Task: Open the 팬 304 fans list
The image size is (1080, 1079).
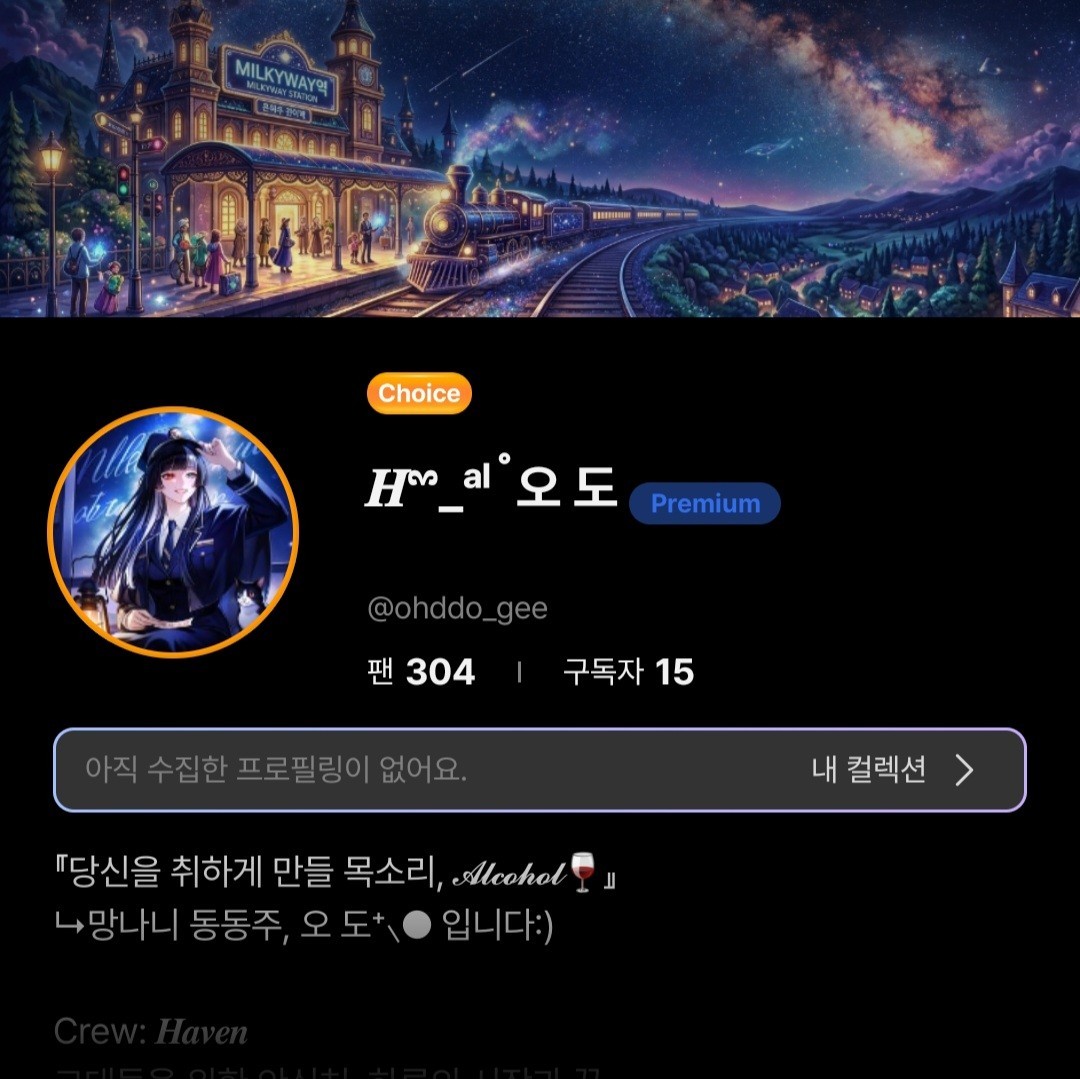Action: (421, 672)
